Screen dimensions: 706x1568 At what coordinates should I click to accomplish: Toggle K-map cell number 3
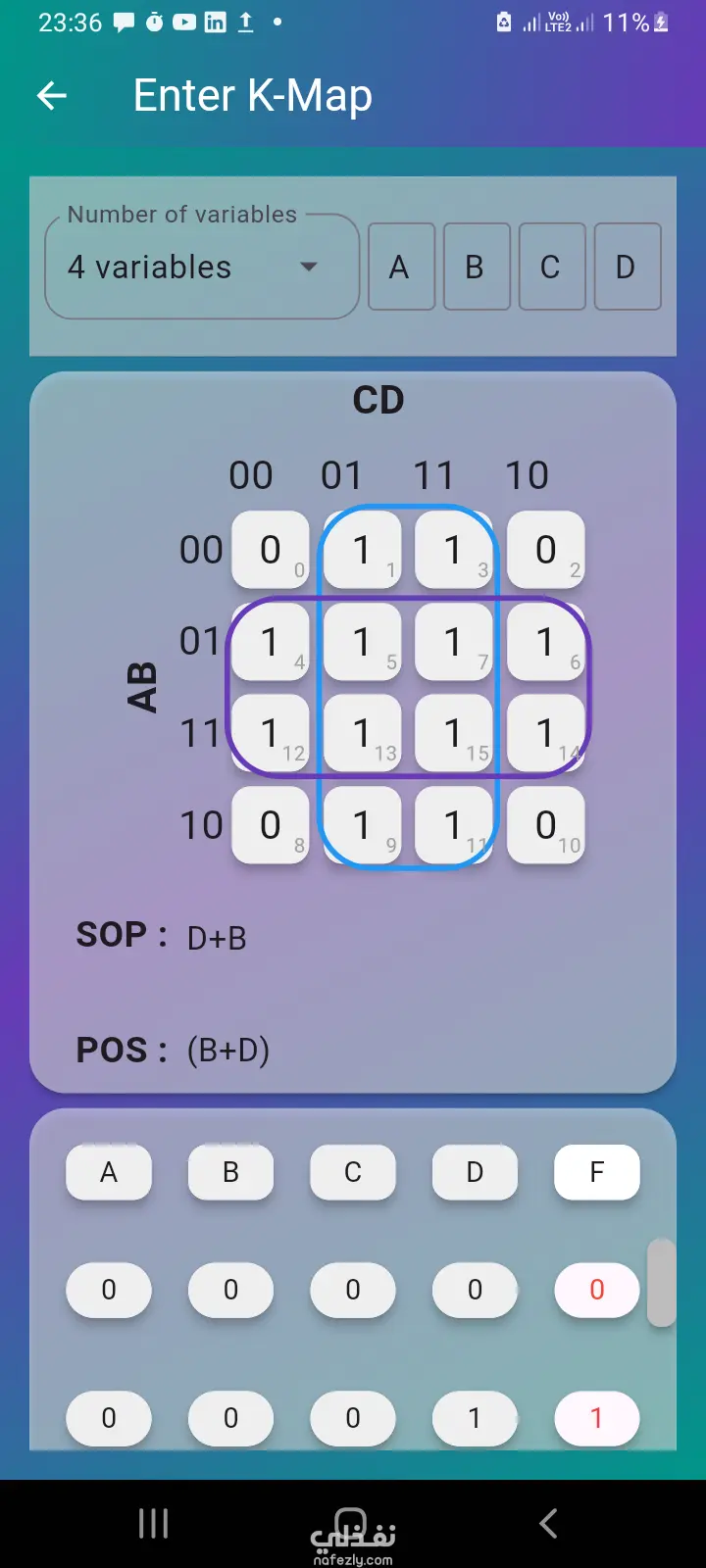pos(453,550)
